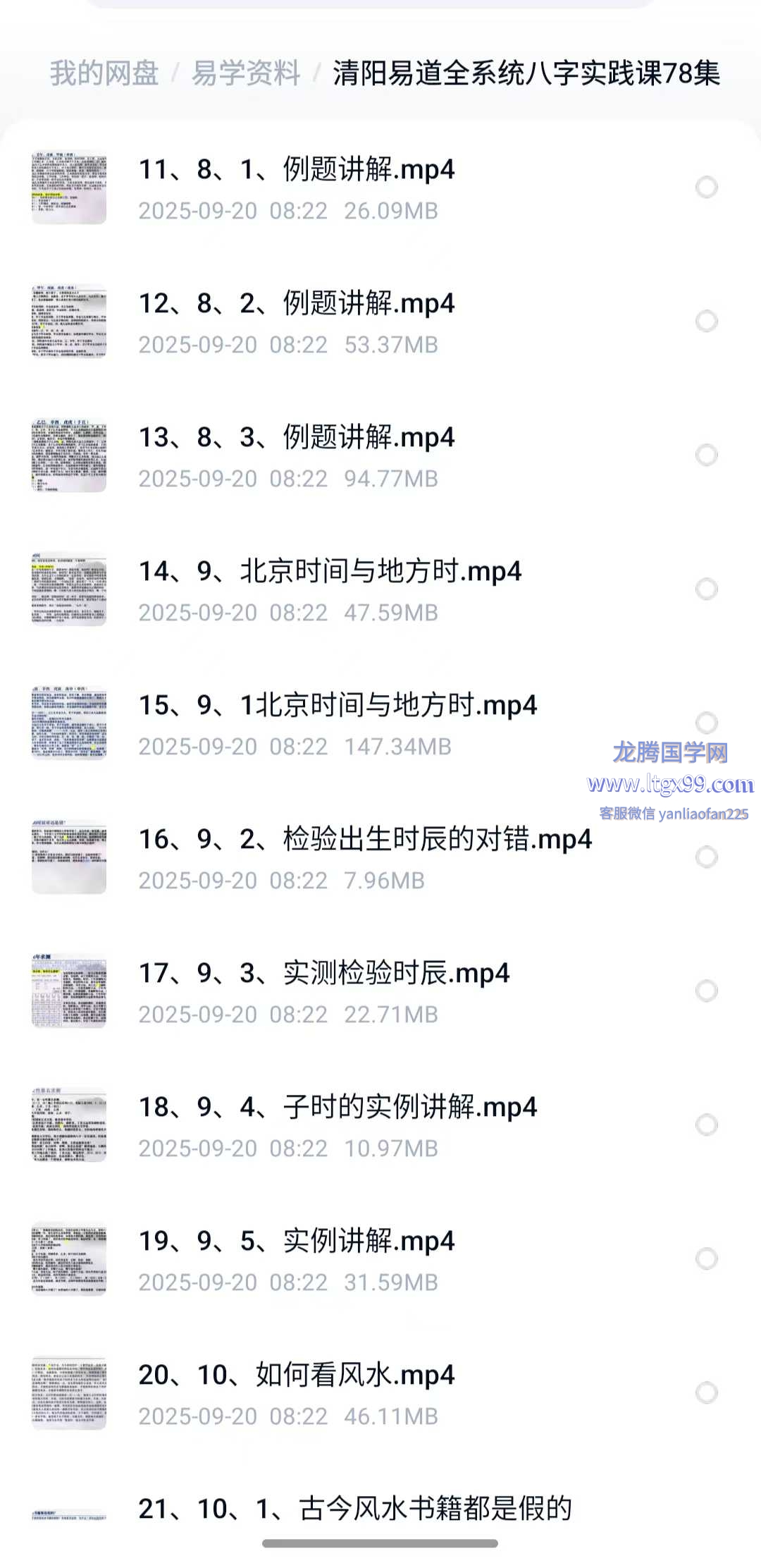Mark 14、9、北京时间与地方时.mp4 as selected
This screenshot has width=761, height=1568.
[x=706, y=589]
